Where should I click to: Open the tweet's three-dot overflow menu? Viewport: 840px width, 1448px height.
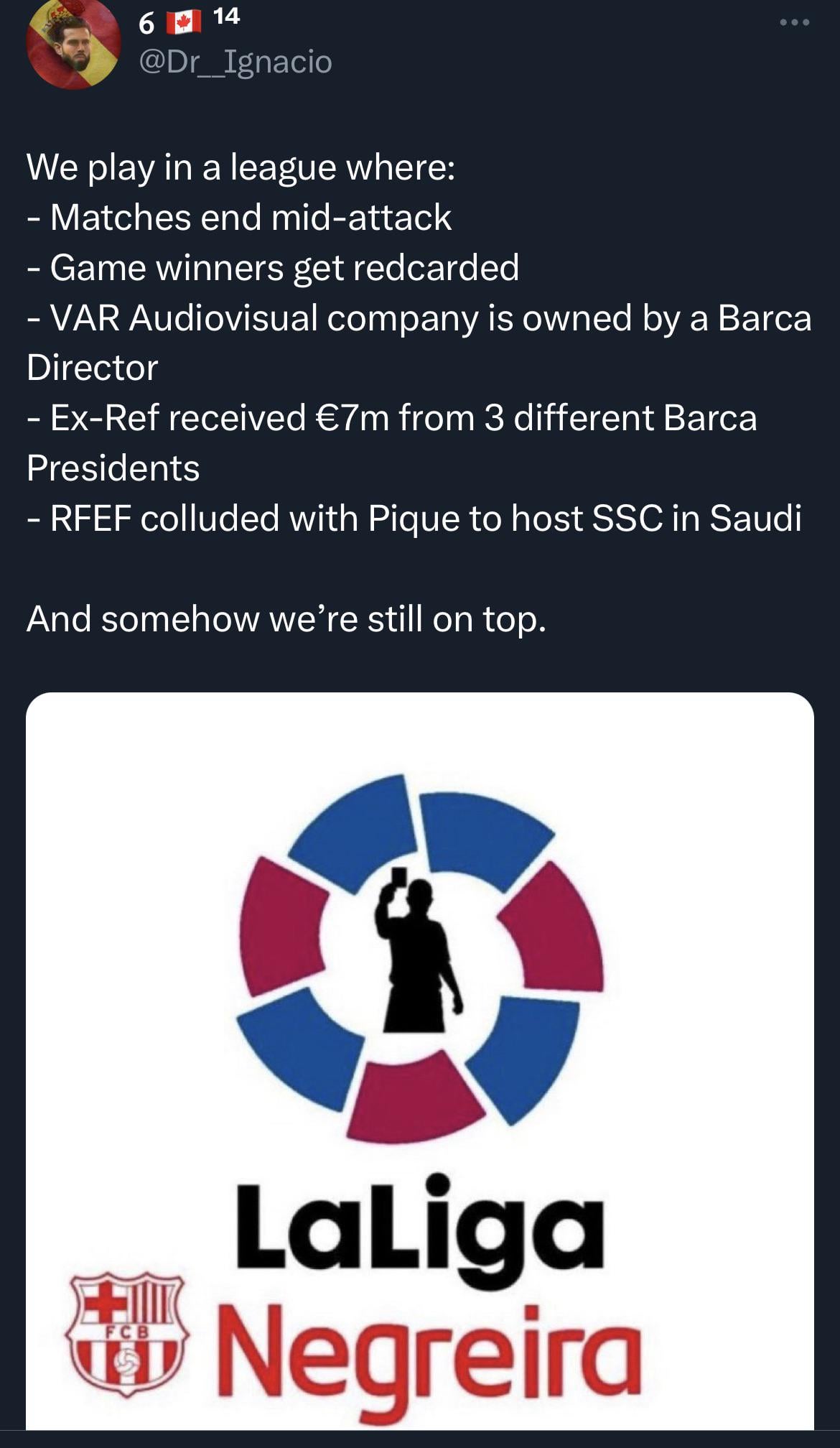(x=795, y=23)
